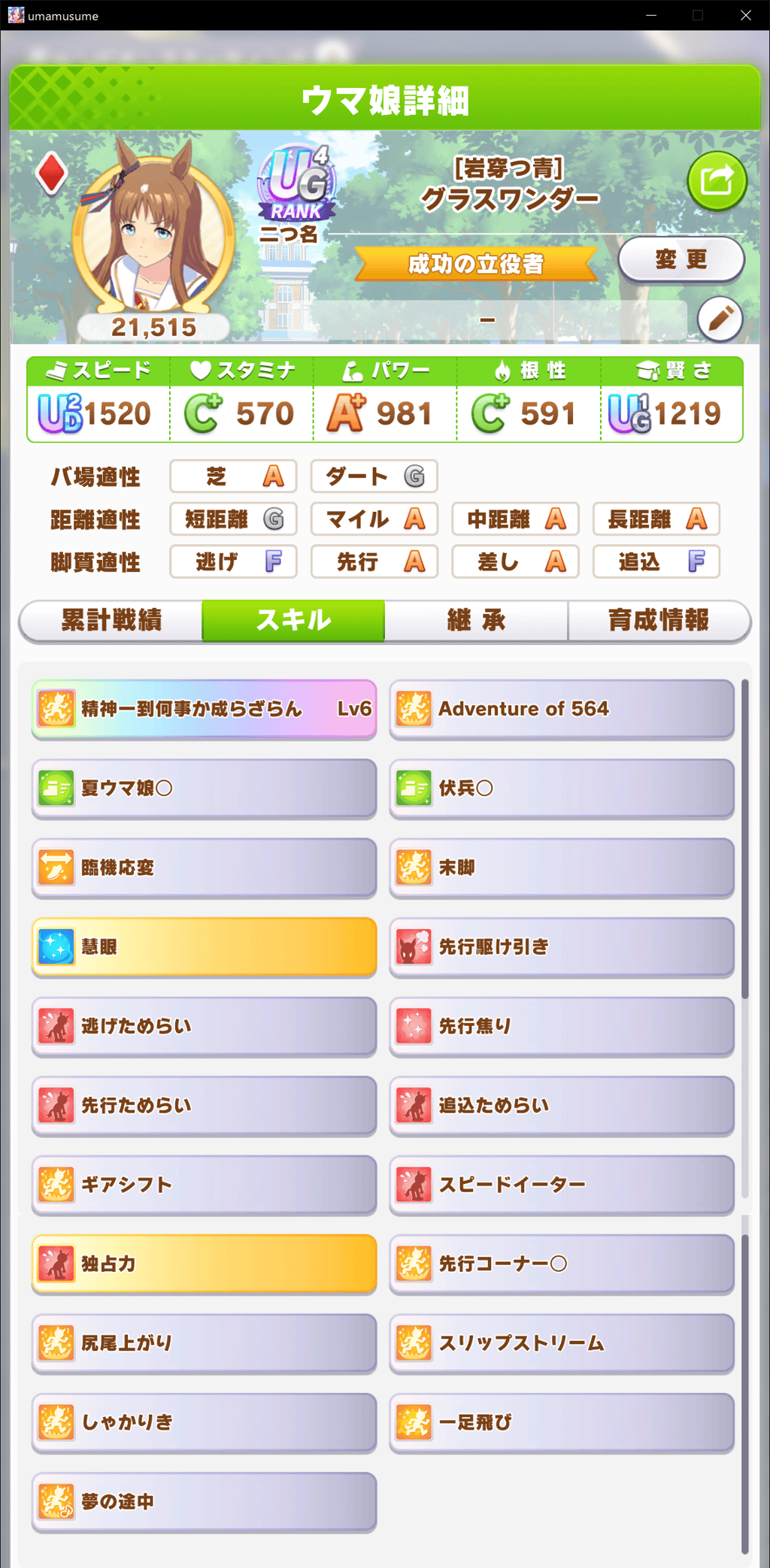Tap the pencil edit icon
This screenshot has width=770, height=1568.
(x=720, y=319)
